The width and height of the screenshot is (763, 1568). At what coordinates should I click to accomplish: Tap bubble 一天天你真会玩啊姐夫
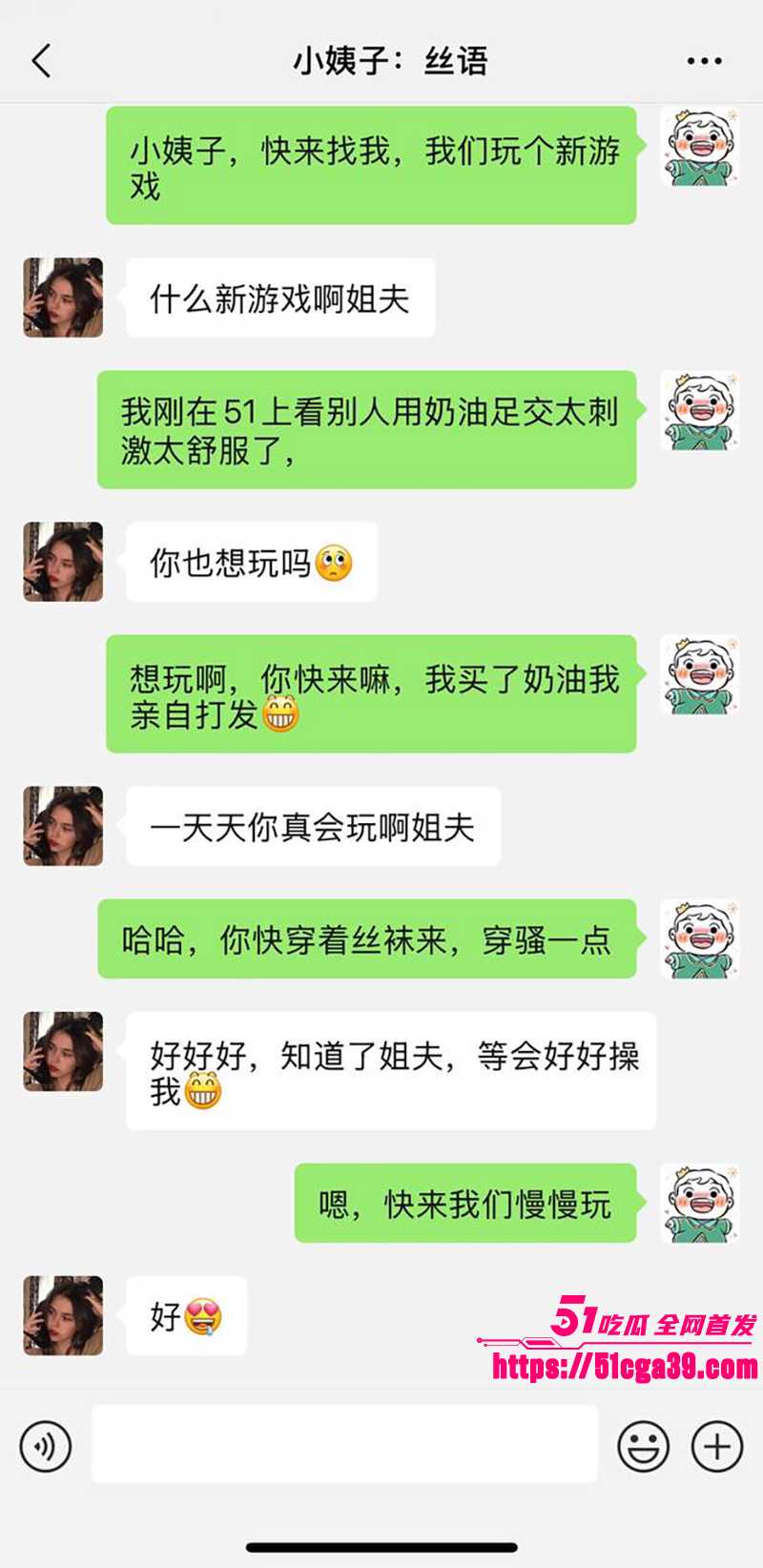coord(315,826)
